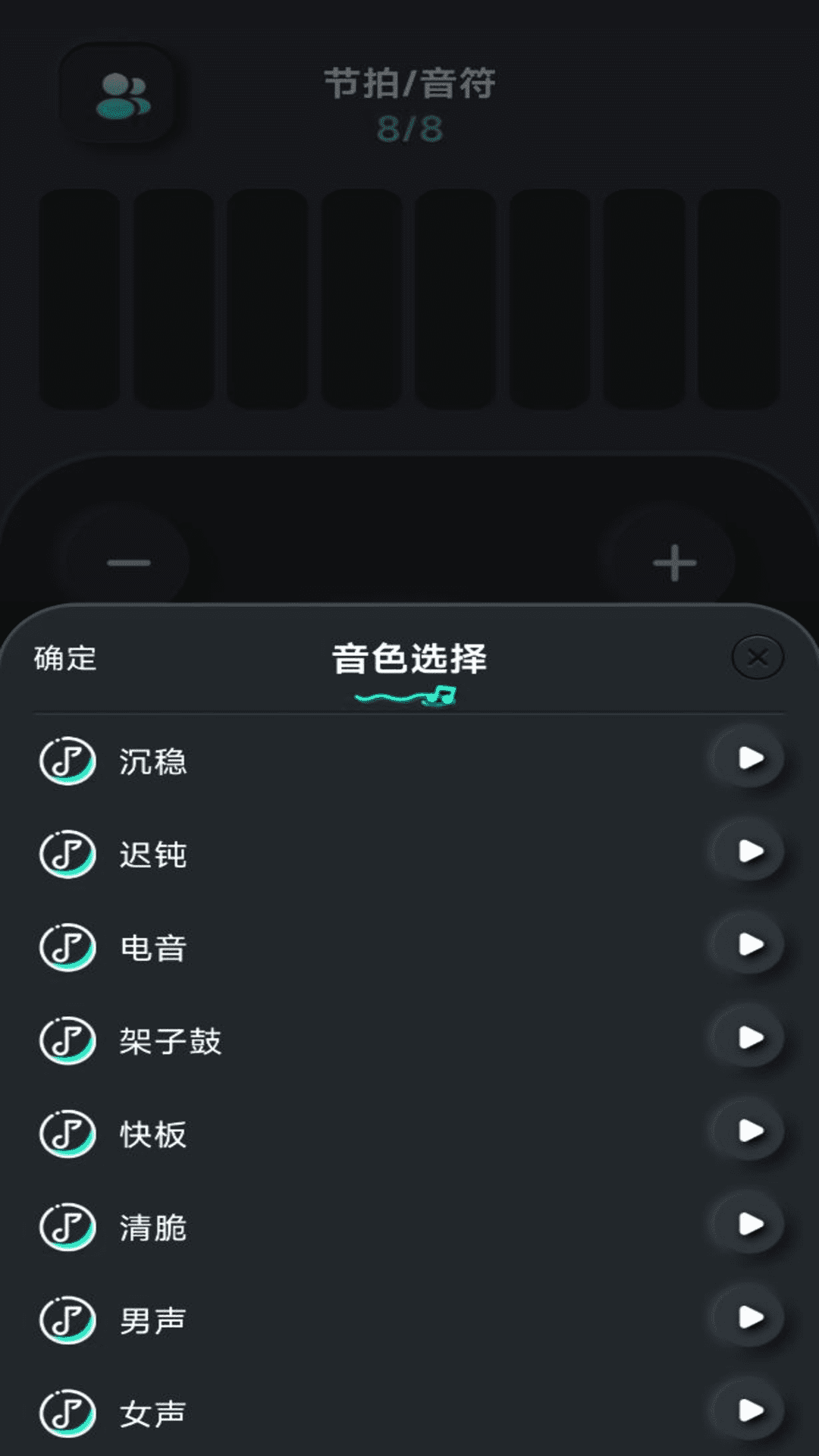Play the 女声 sound sample

pyautogui.click(x=751, y=1410)
